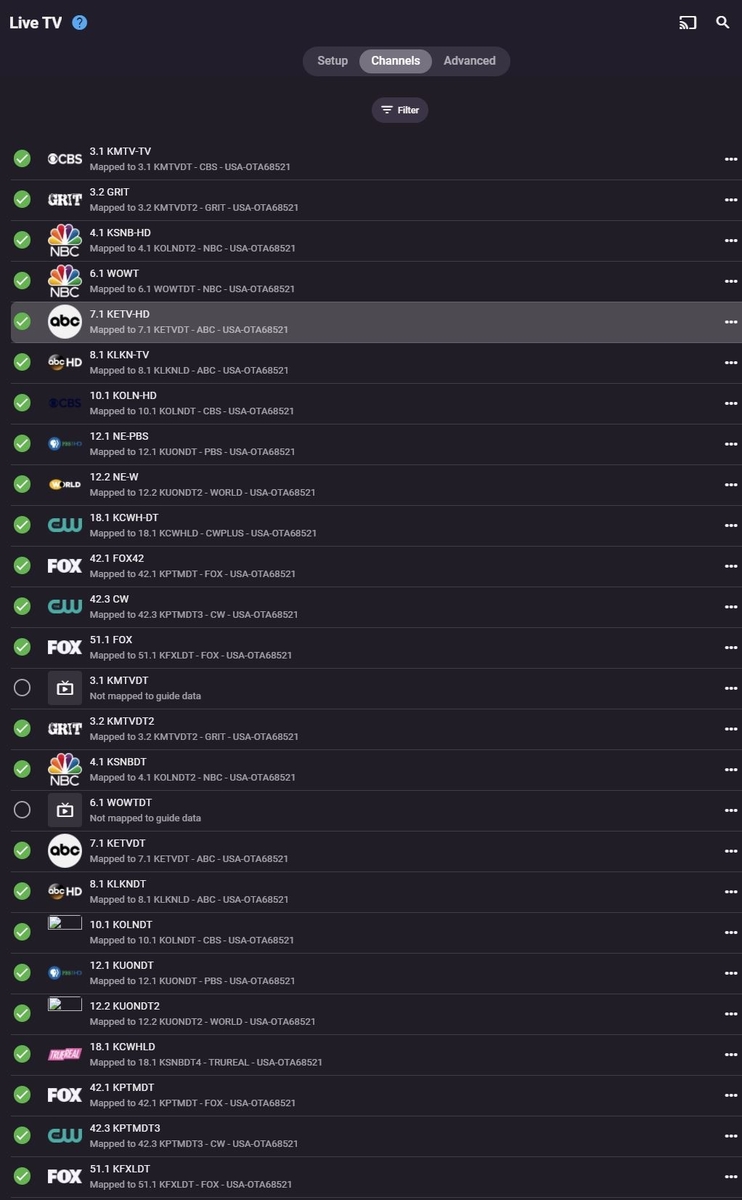
Task: Open channel row 7.1 KETV-HD
Action: pyautogui.click(x=300, y=322)
